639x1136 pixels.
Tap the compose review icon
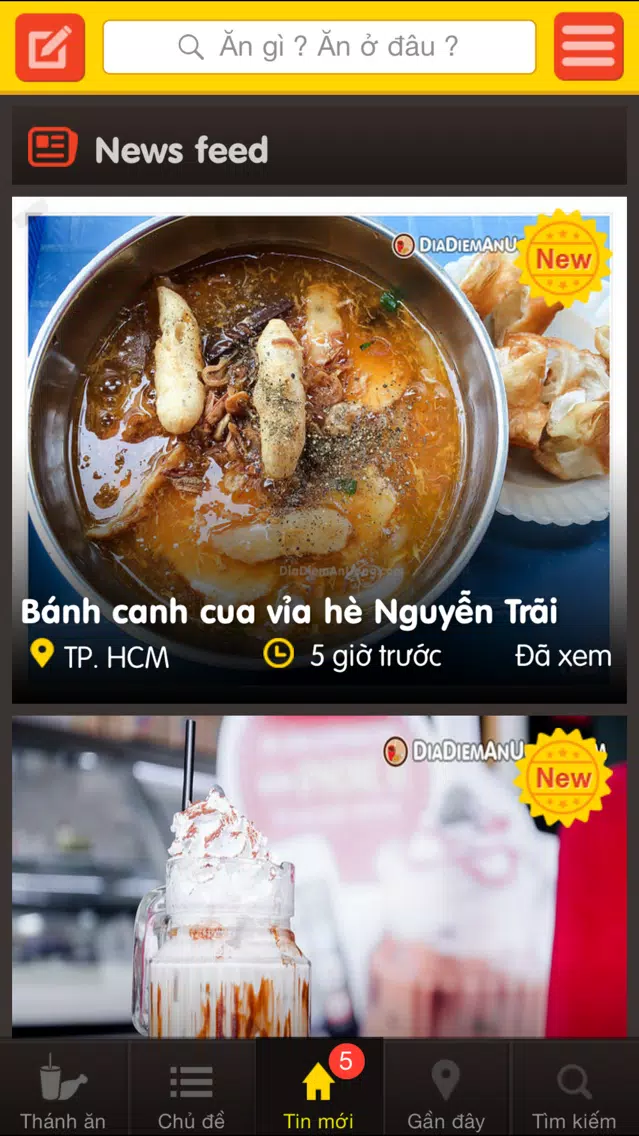click(x=50, y=47)
